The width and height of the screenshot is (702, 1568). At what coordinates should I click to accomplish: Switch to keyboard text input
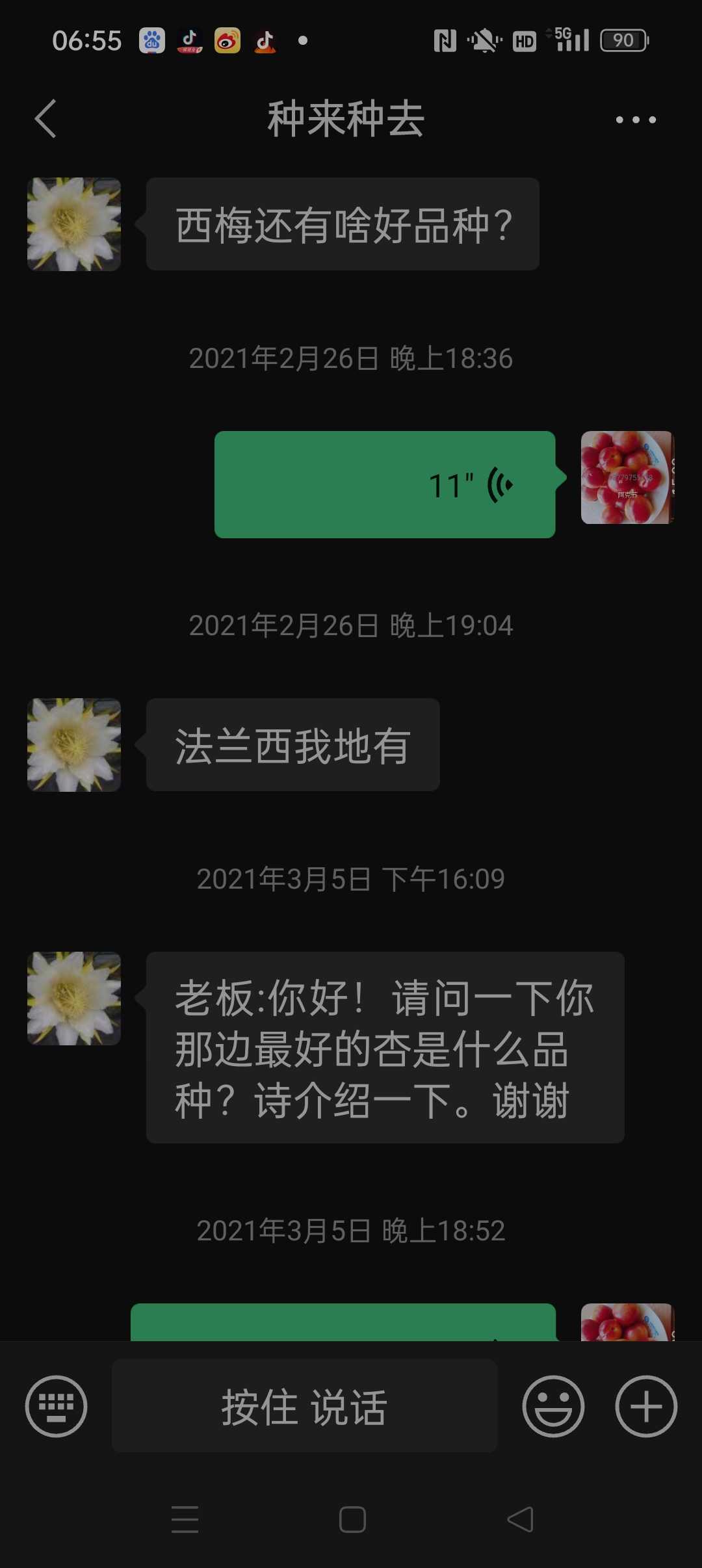[x=56, y=1406]
